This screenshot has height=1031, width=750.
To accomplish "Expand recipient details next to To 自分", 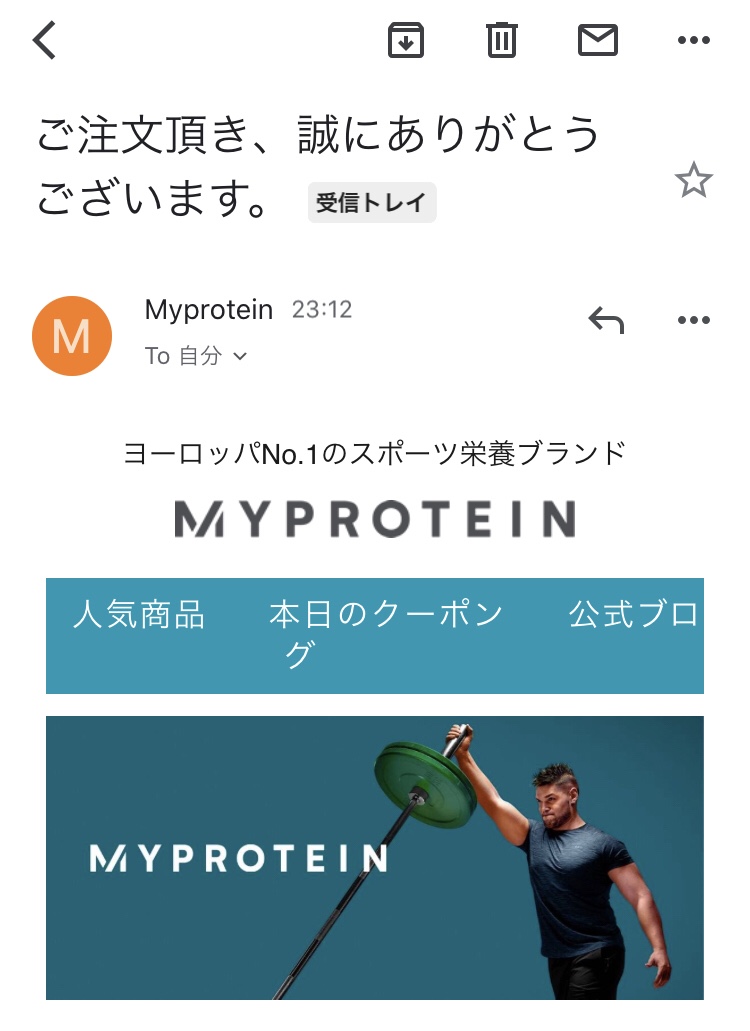I will pyautogui.click(x=239, y=357).
